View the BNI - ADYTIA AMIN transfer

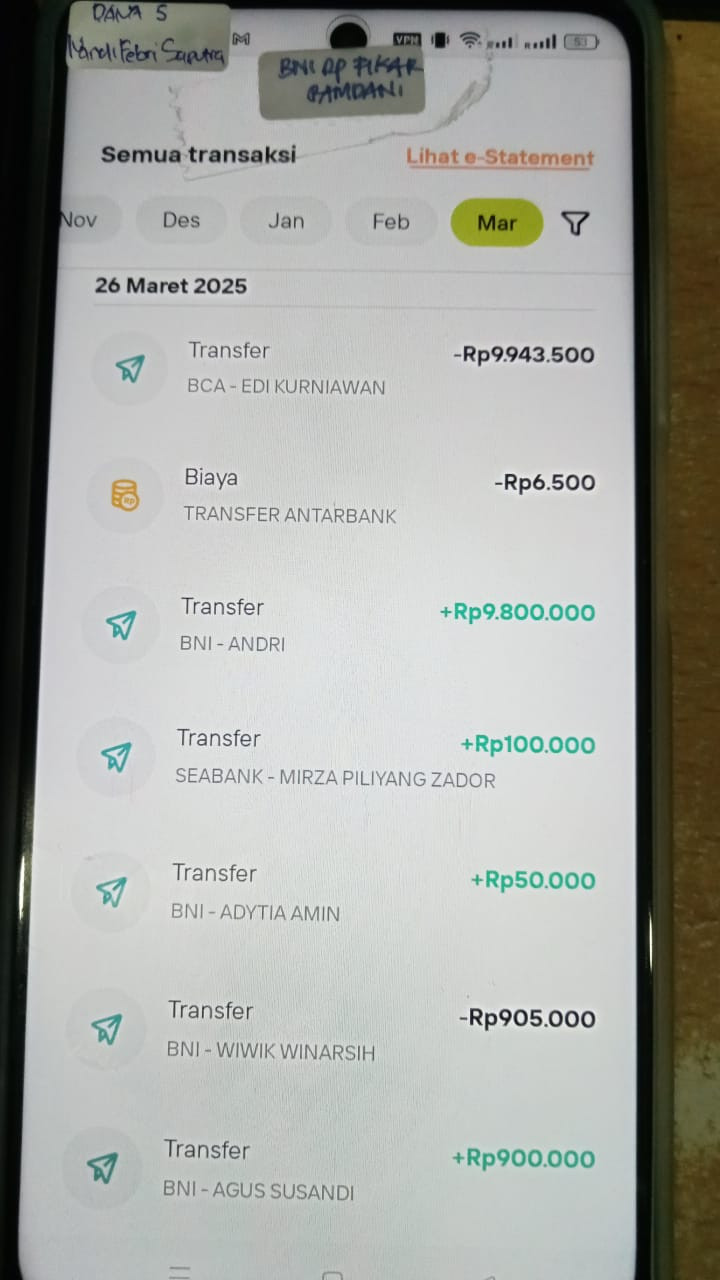334,892
